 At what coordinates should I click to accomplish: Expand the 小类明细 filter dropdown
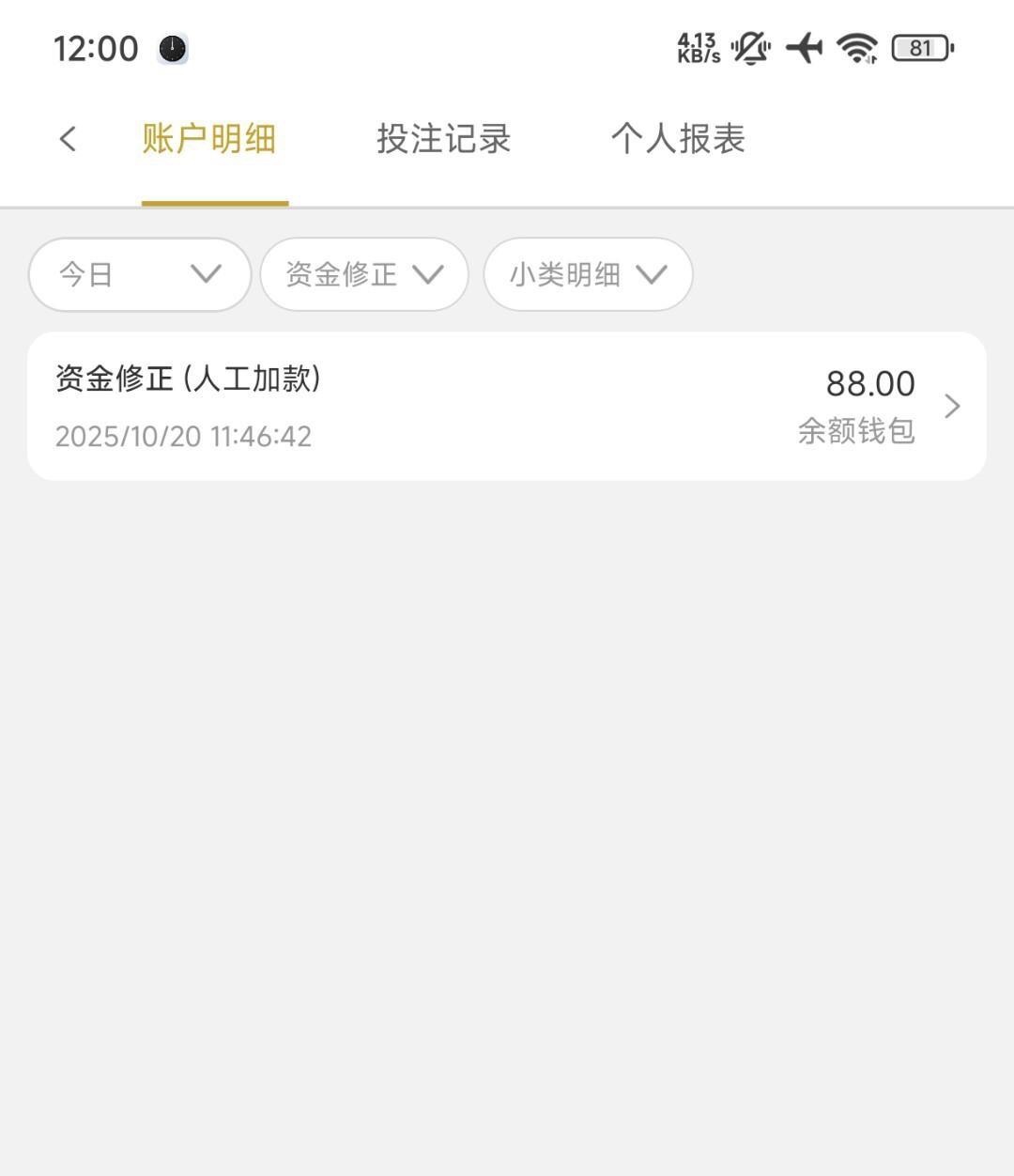click(588, 274)
